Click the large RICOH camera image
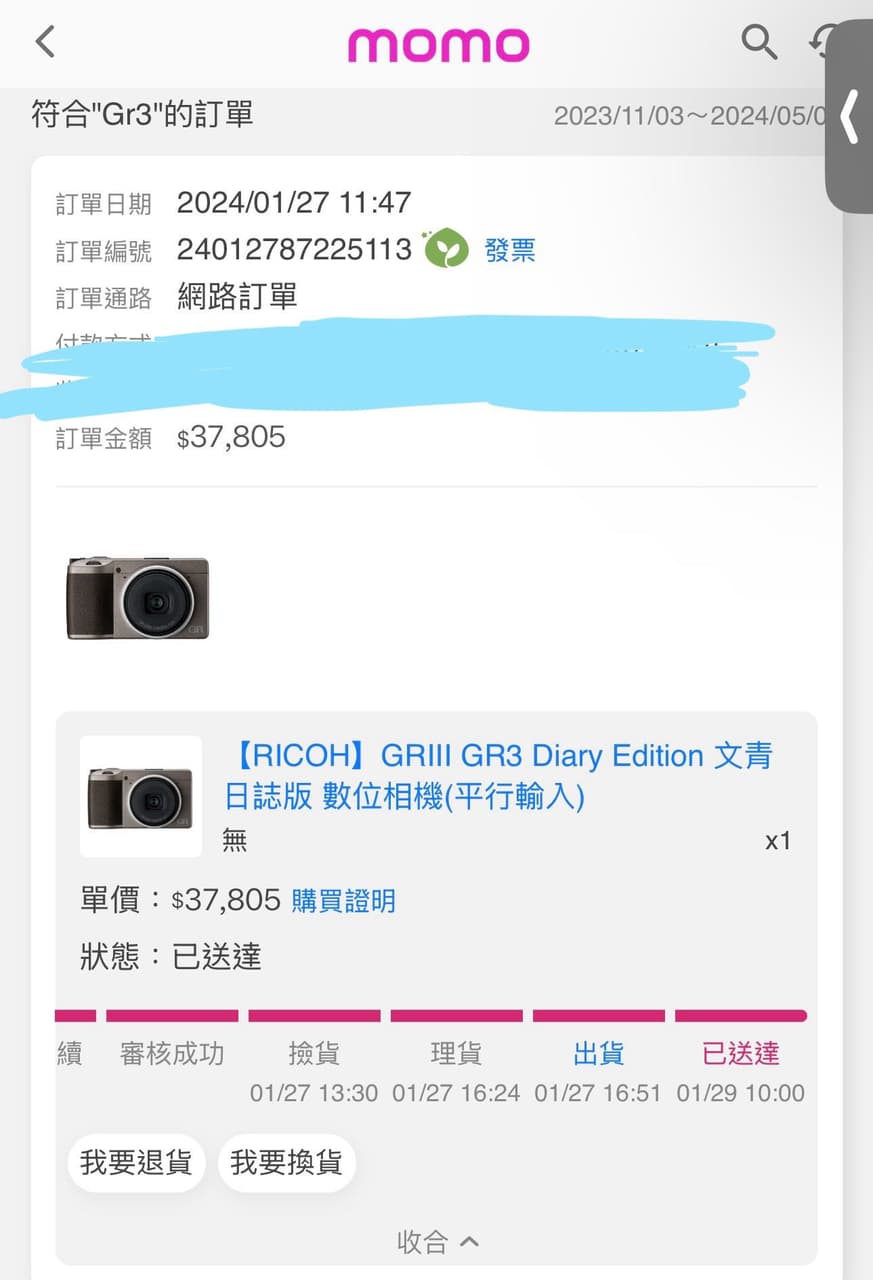 137,597
